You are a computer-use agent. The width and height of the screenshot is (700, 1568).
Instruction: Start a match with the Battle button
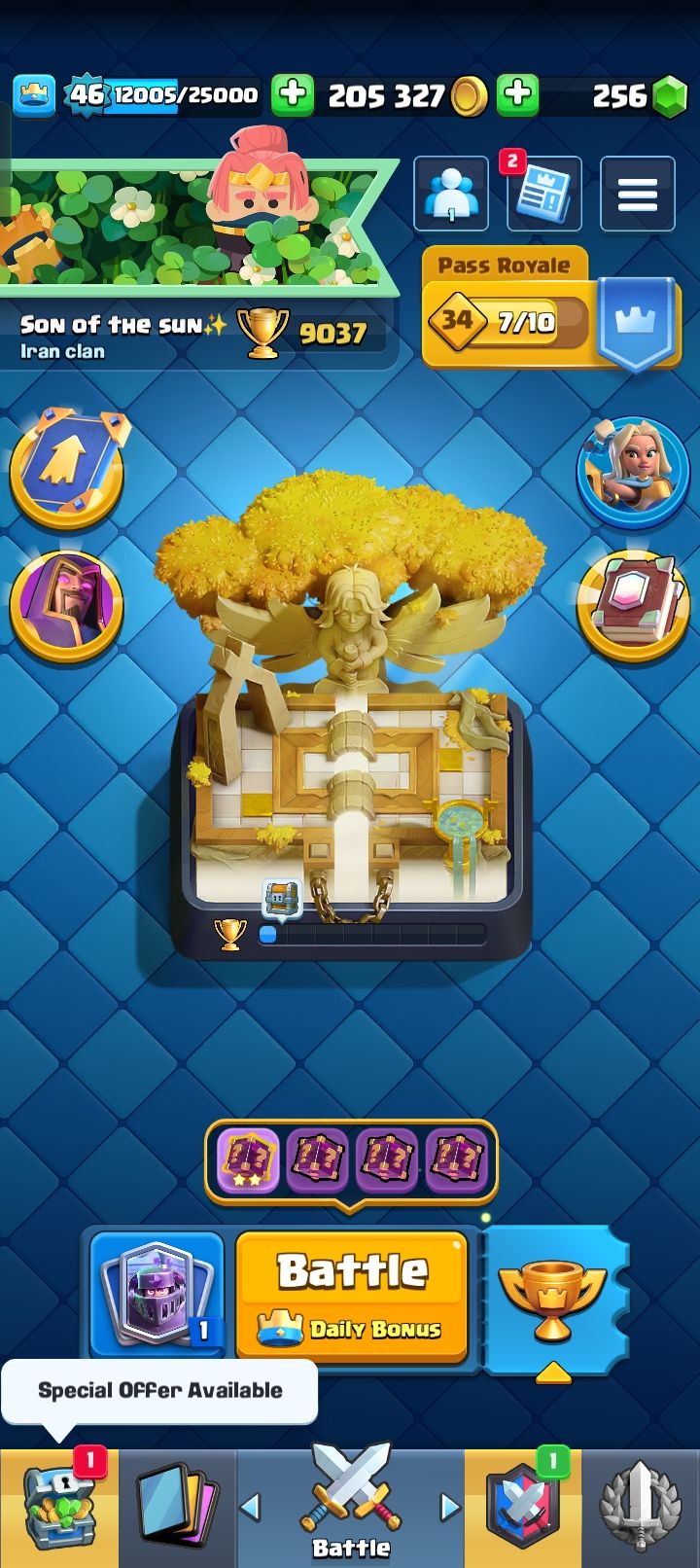352,1294
